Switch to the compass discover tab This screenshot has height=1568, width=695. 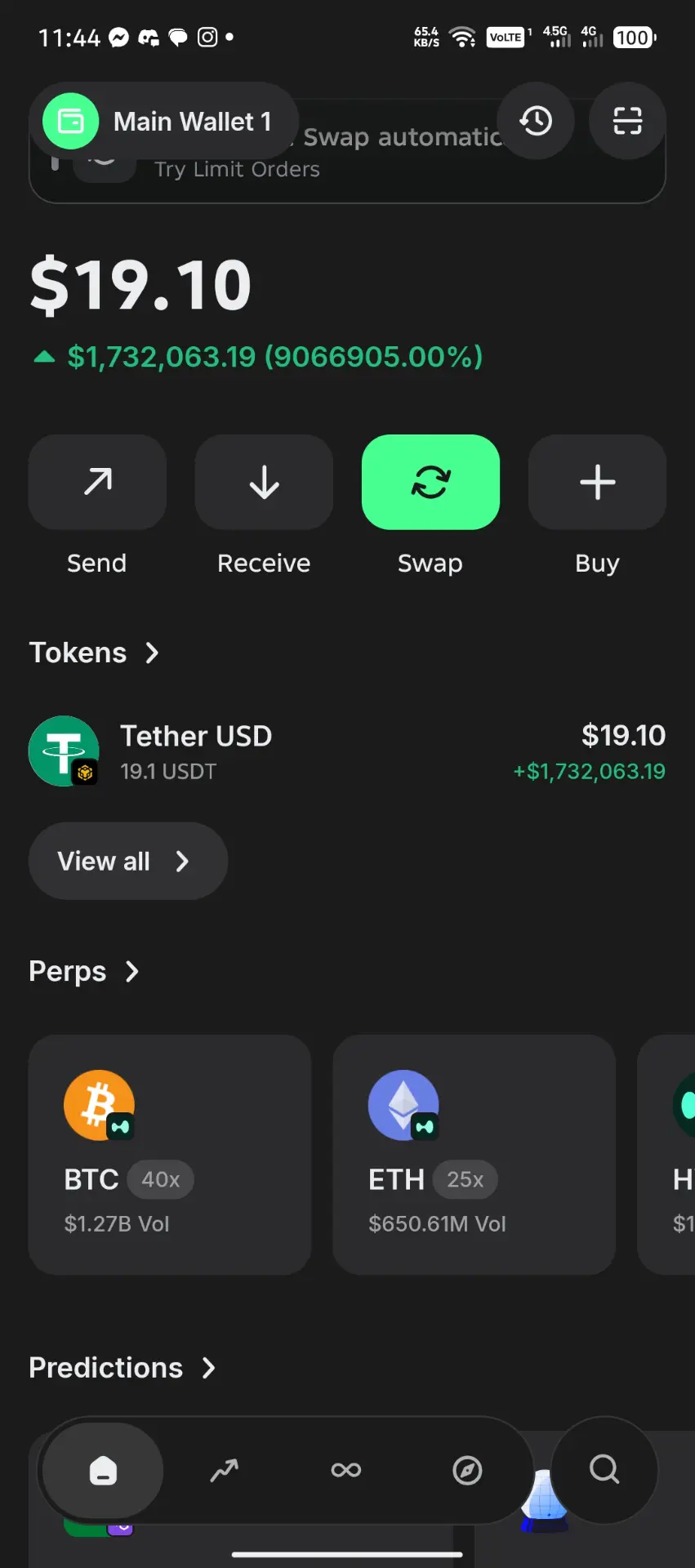click(467, 1471)
